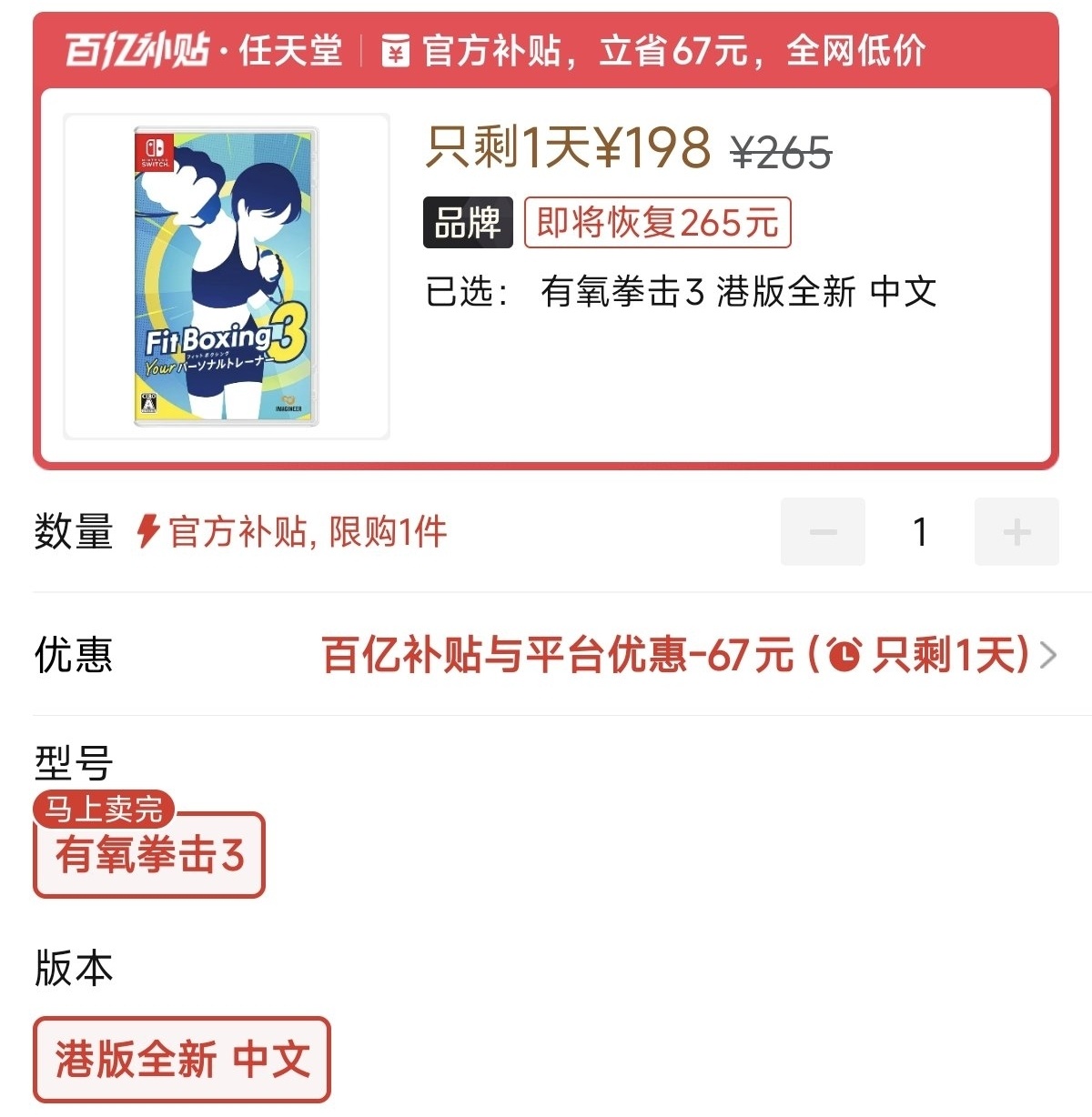Choose the 港版全新 中文 version option
This screenshot has width=1092, height=1117.
(x=182, y=1060)
